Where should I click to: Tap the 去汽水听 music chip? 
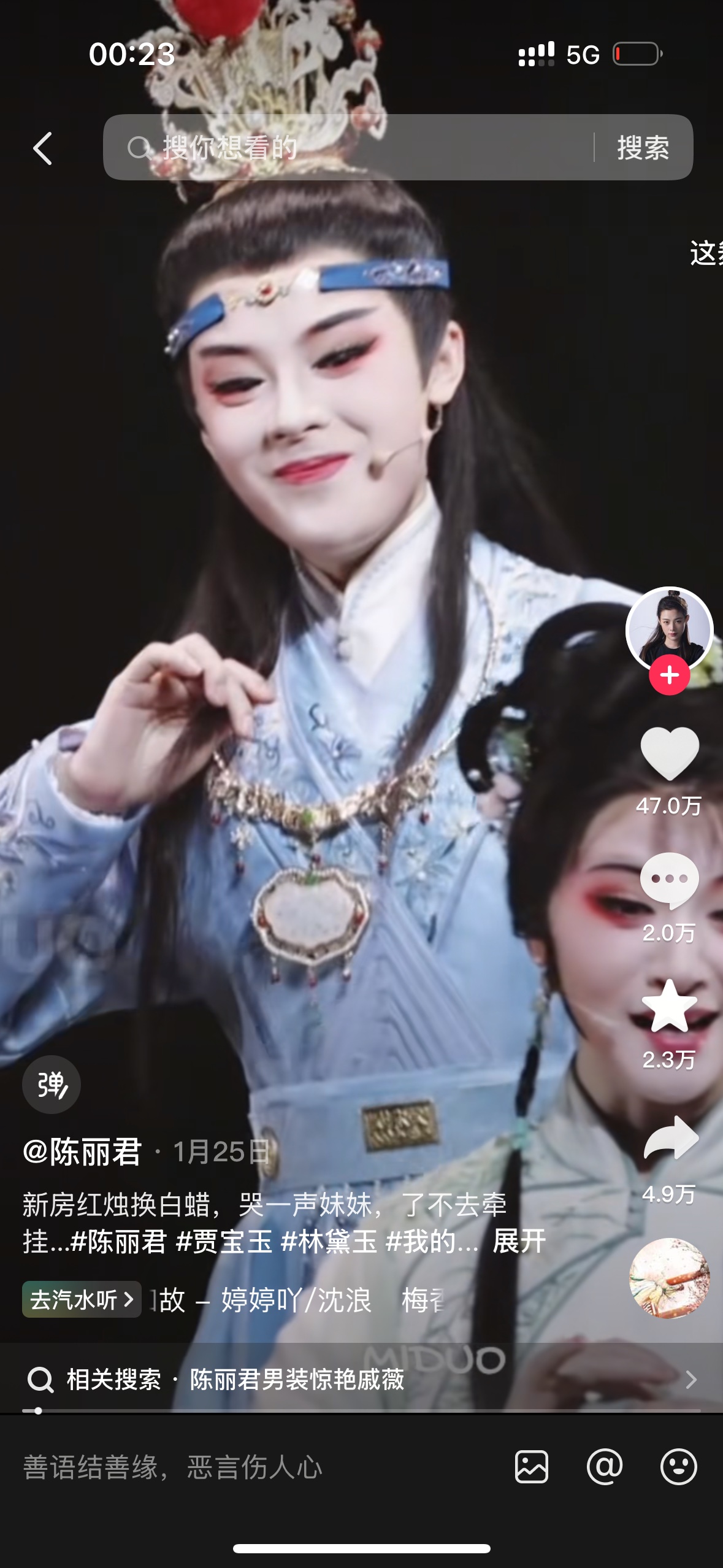tap(82, 1299)
